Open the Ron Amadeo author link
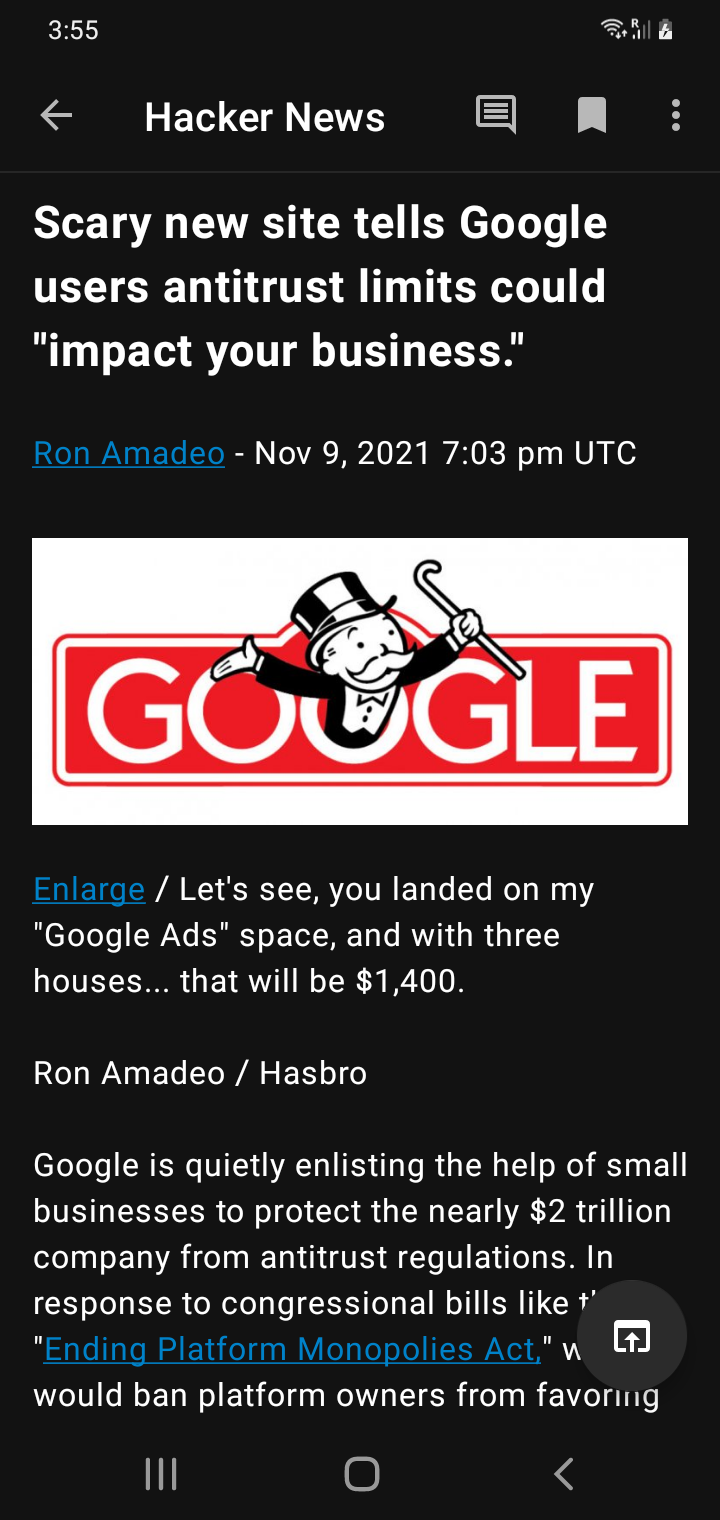Screen dimensions: 720x1520 129,453
